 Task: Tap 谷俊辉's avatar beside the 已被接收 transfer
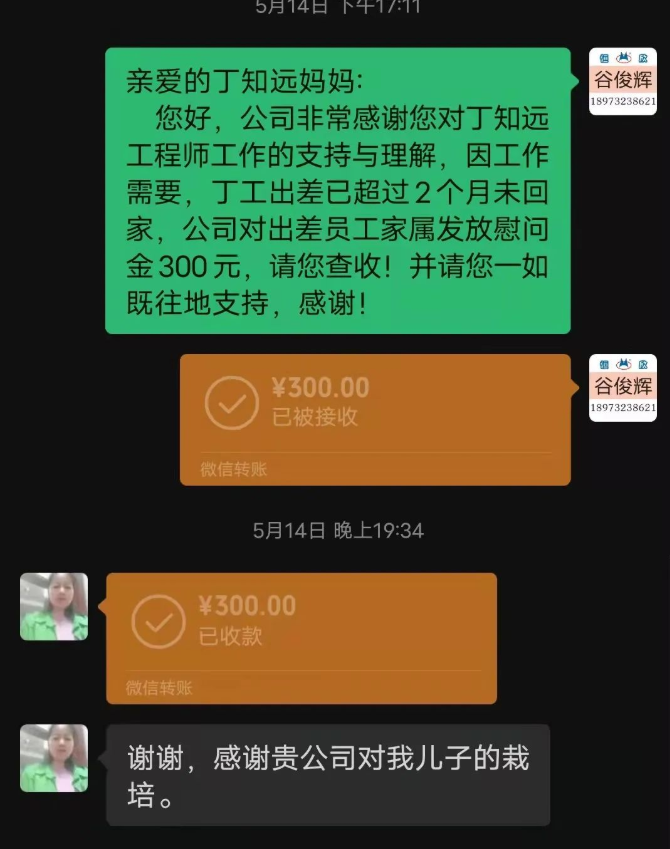622,387
